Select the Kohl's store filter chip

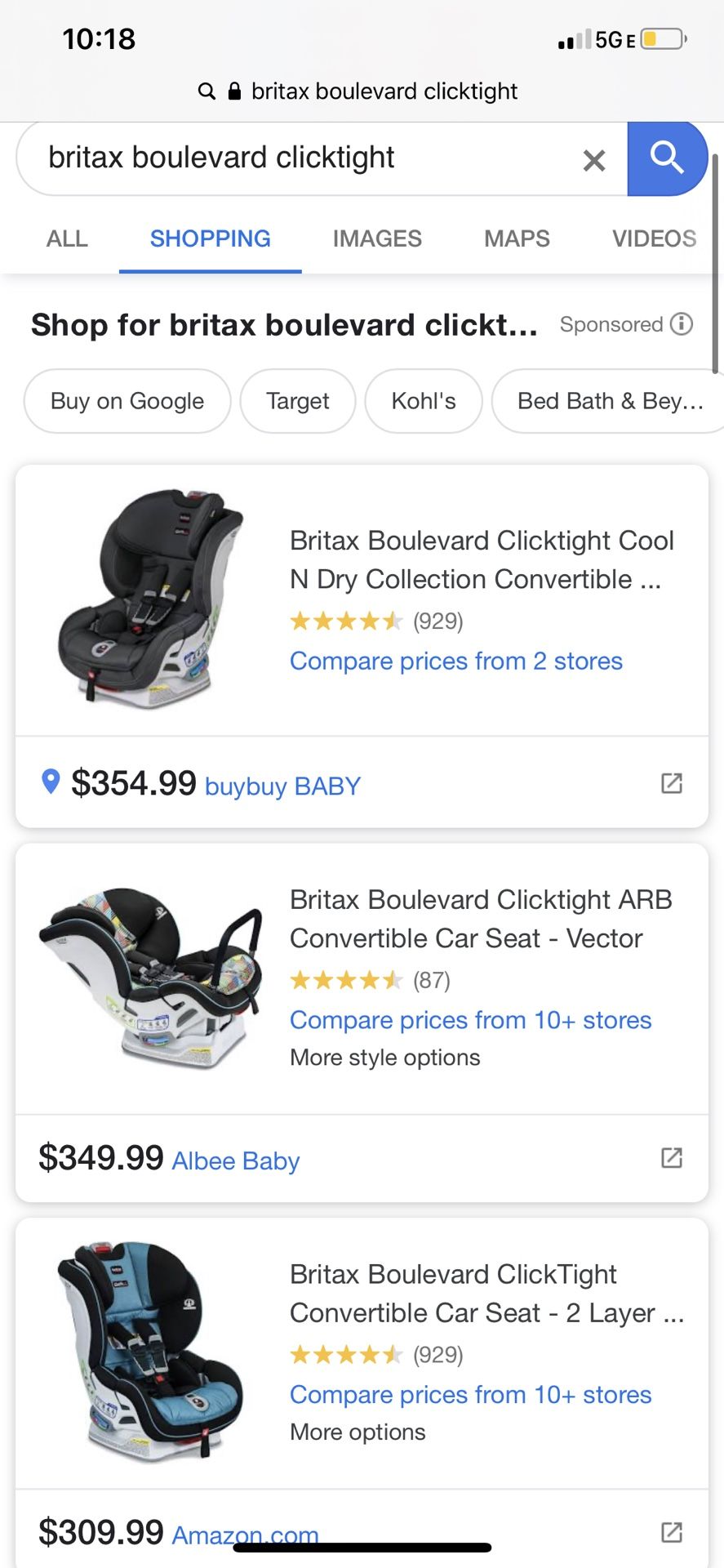click(x=424, y=401)
